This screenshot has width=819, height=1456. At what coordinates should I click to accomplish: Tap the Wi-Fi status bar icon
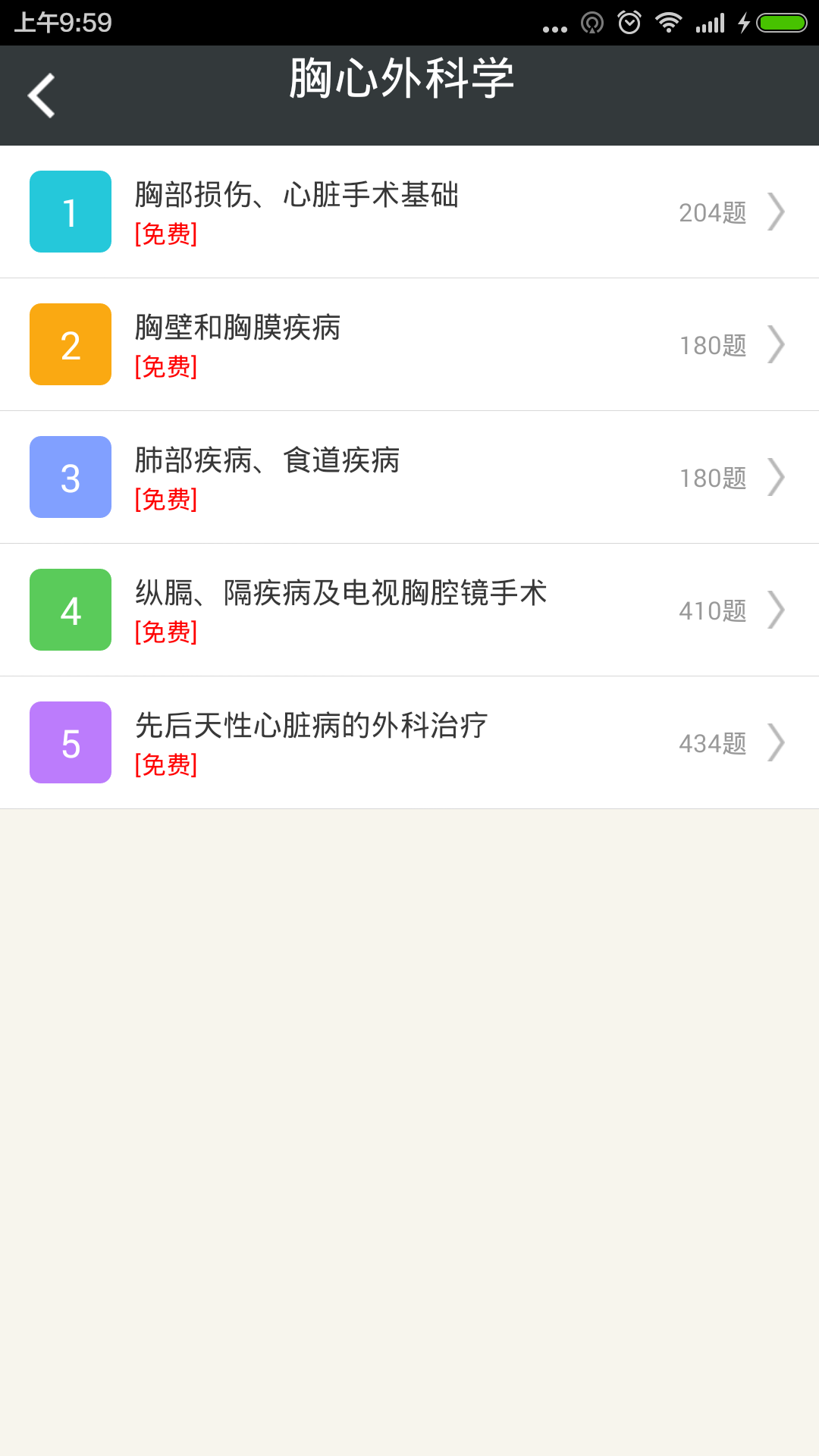pos(669,23)
